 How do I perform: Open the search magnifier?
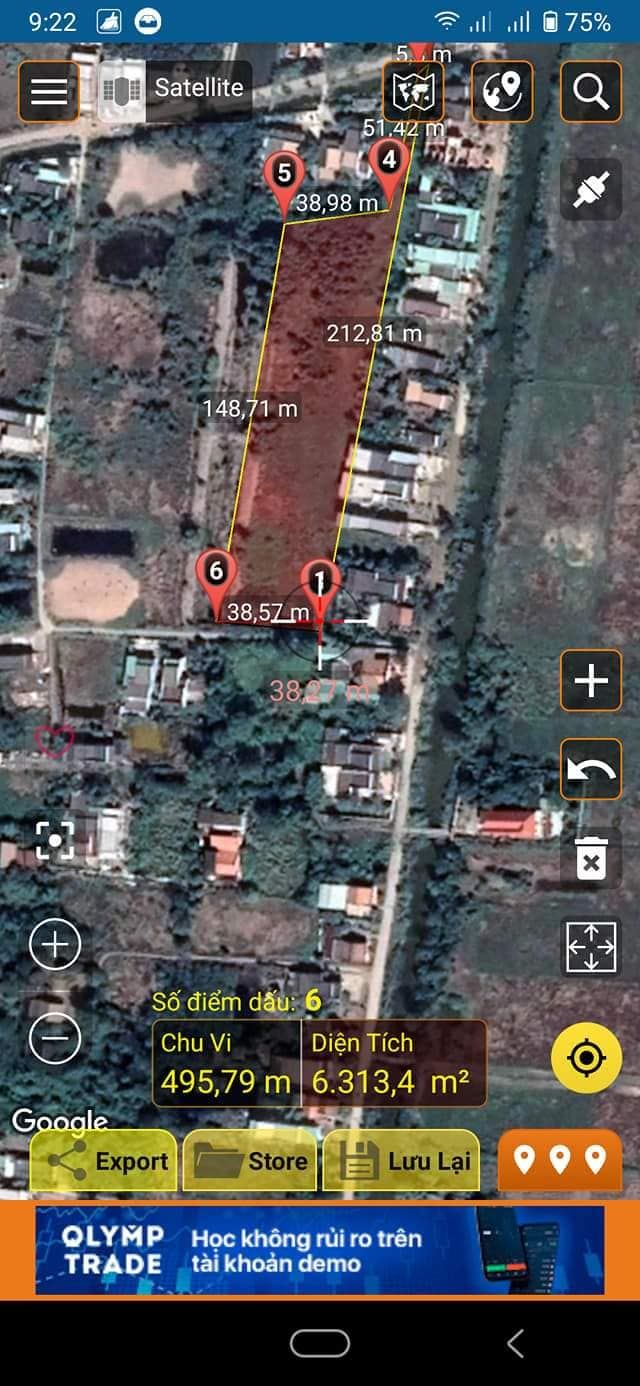pos(590,91)
